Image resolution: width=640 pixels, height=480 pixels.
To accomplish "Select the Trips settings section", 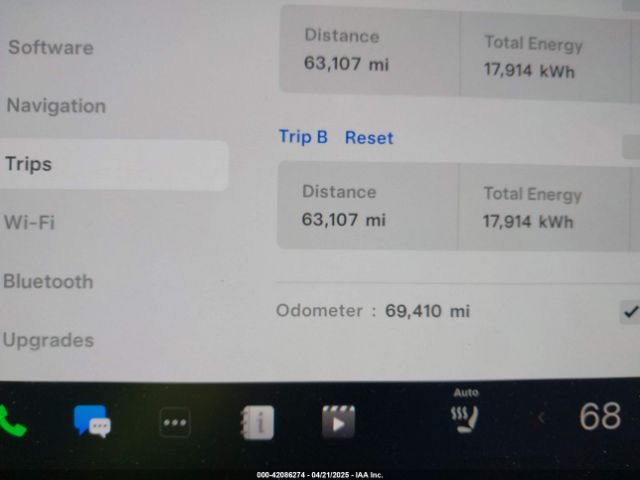I will tap(28, 165).
